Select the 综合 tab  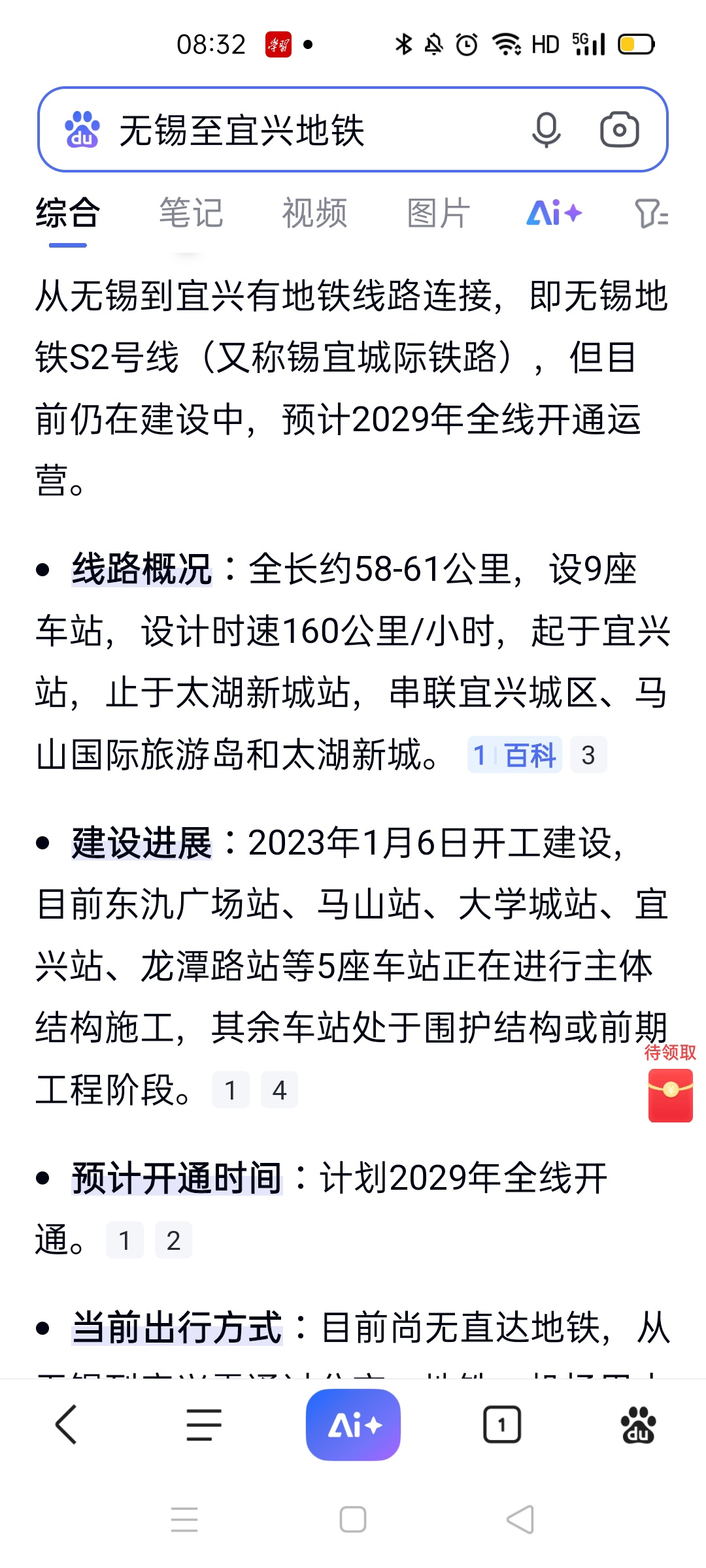[67, 214]
